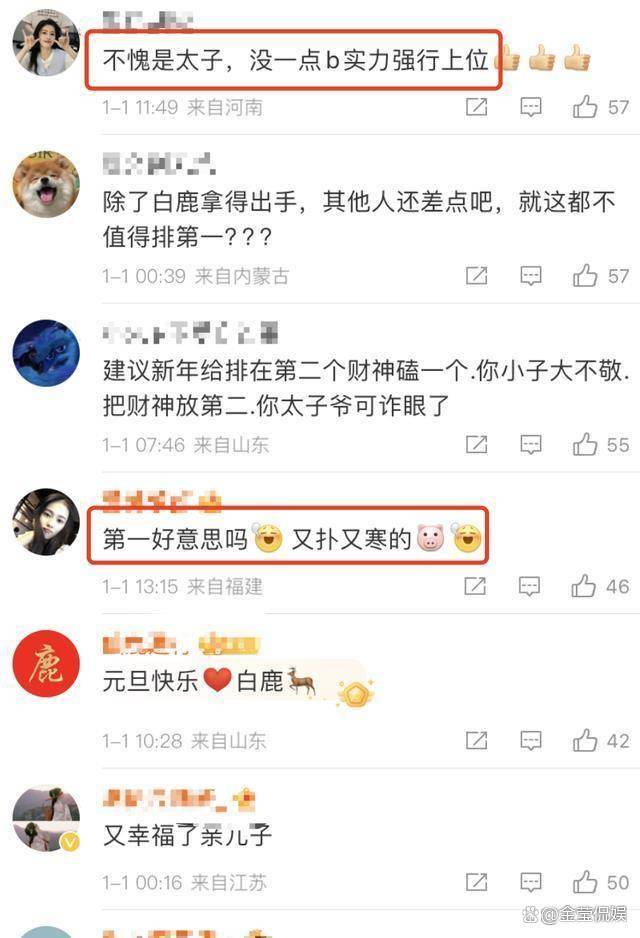
Task: Repost the comment posted 13:15 from 福建
Action: (477, 587)
